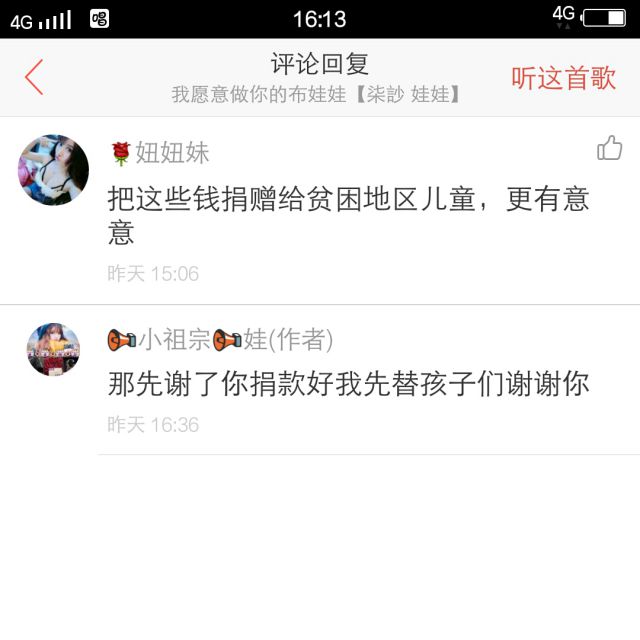
Task: Go back using the red arrow
Action: pos(34,77)
